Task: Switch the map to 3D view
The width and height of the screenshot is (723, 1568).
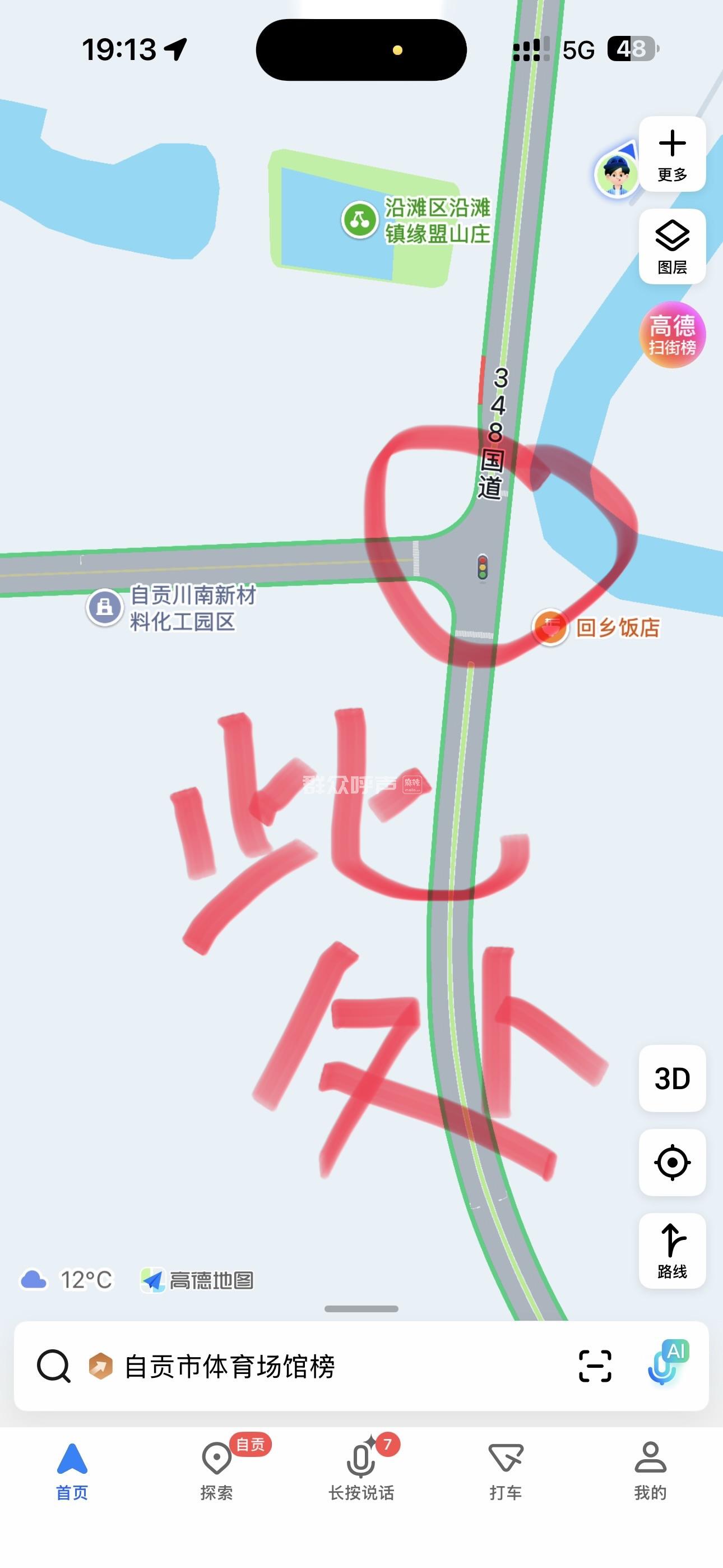Action: pyautogui.click(x=672, y=1078)
